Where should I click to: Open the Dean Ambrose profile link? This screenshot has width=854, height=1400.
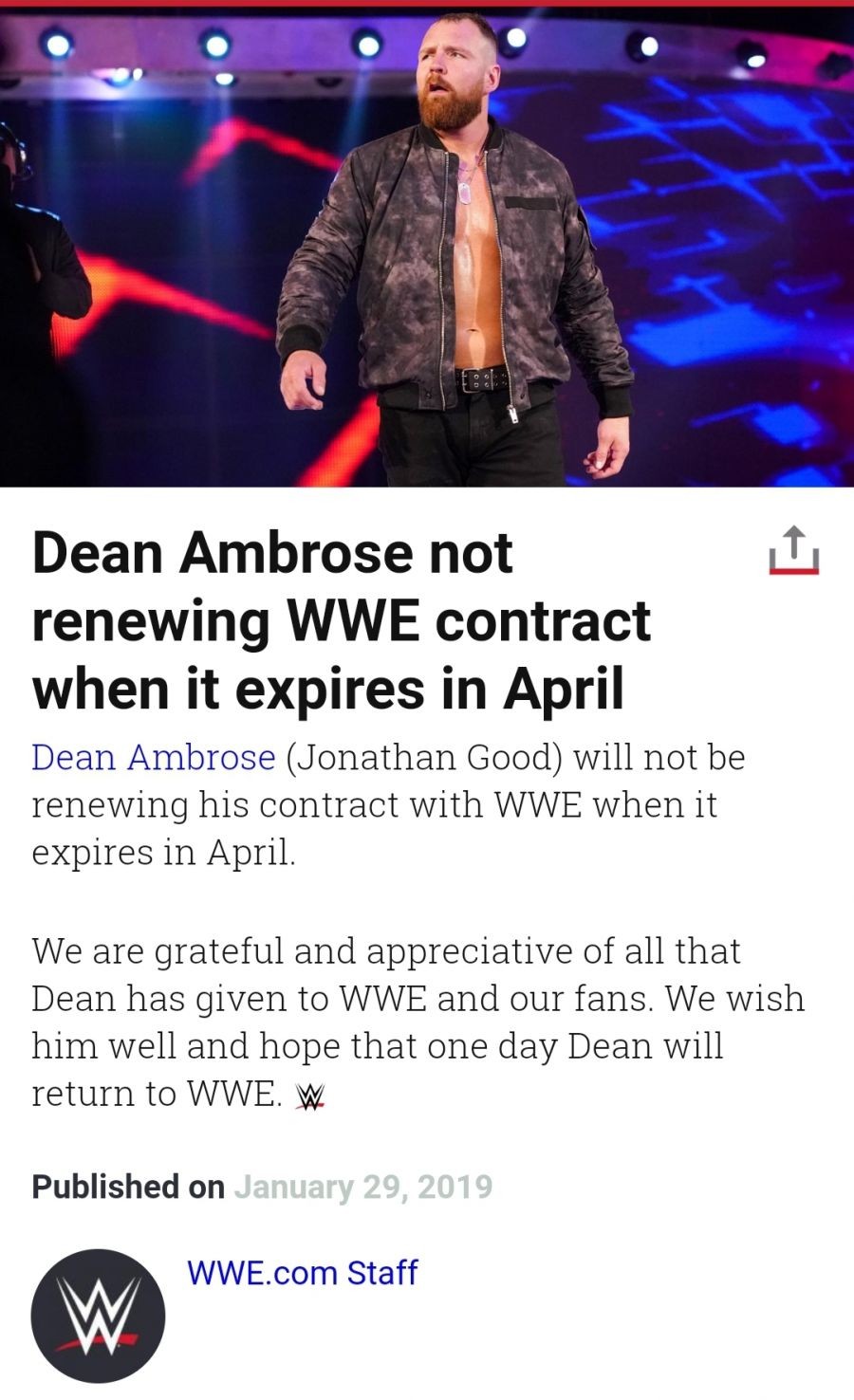click(154, 758)
